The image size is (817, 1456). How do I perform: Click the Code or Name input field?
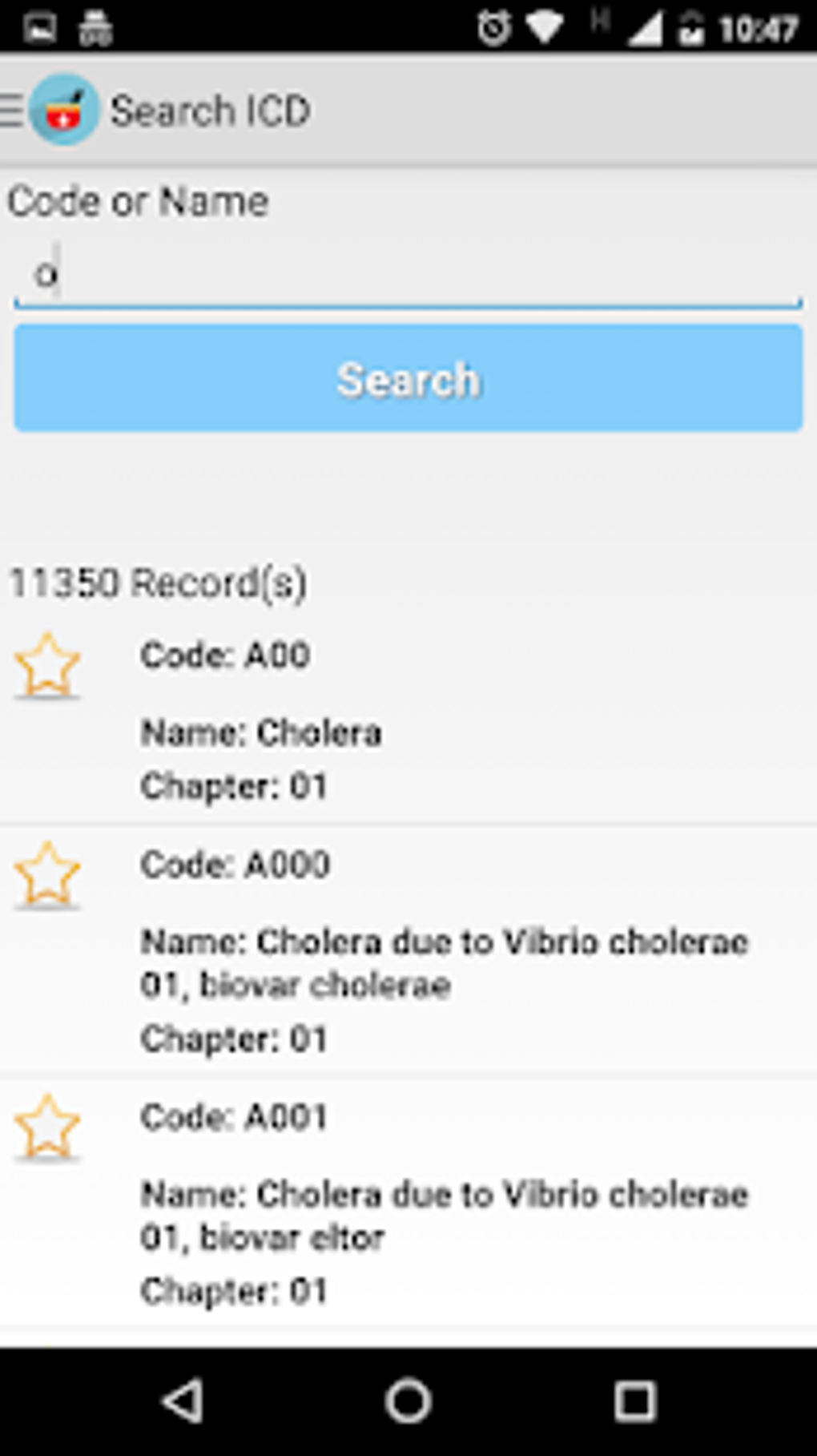coord(407,272)
